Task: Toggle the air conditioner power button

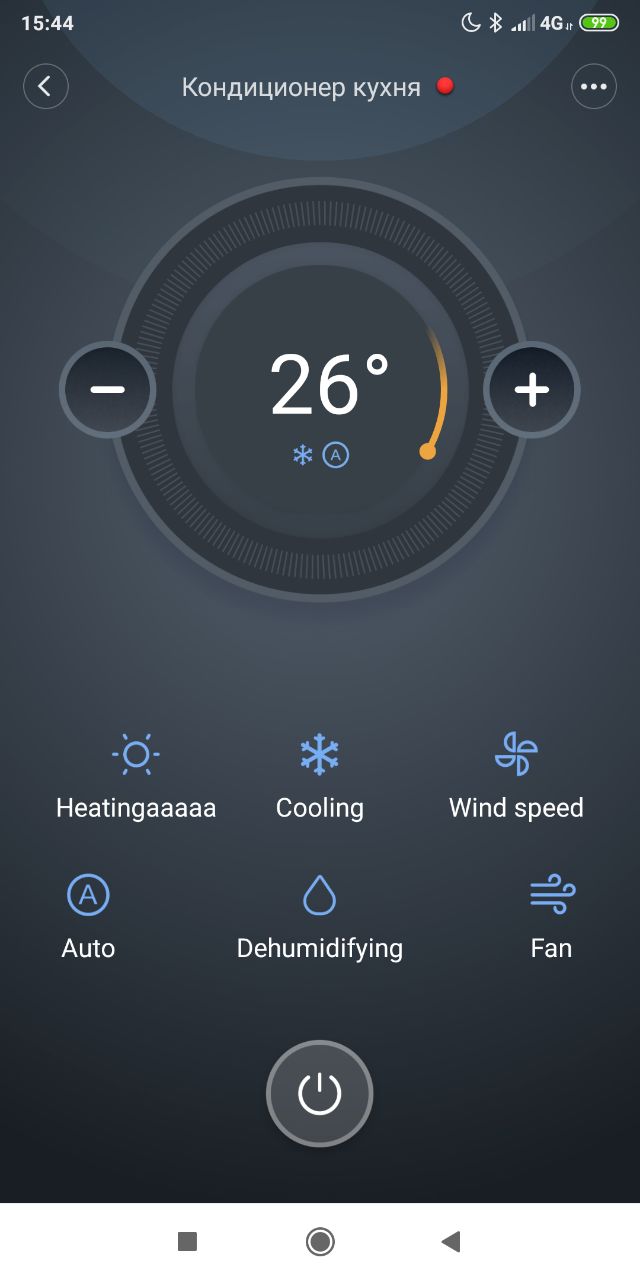Action: 320,1094
